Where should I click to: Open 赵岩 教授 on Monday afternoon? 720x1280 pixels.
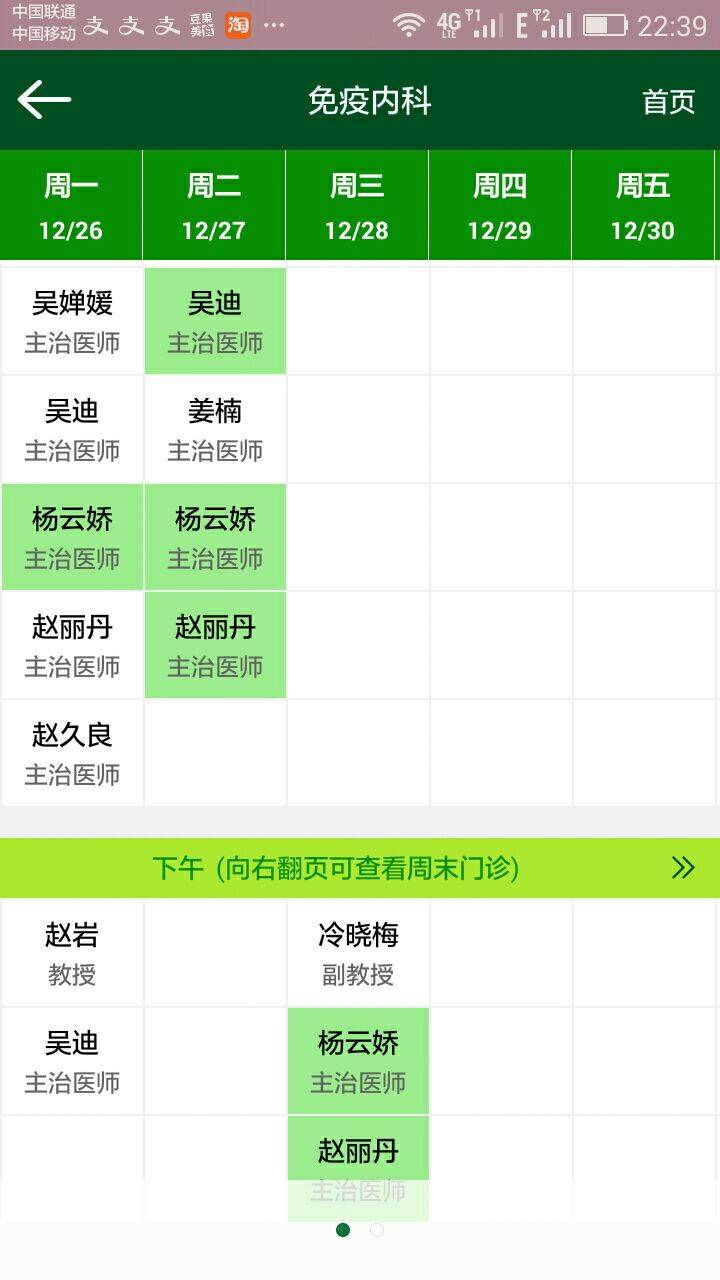(72, 953)
